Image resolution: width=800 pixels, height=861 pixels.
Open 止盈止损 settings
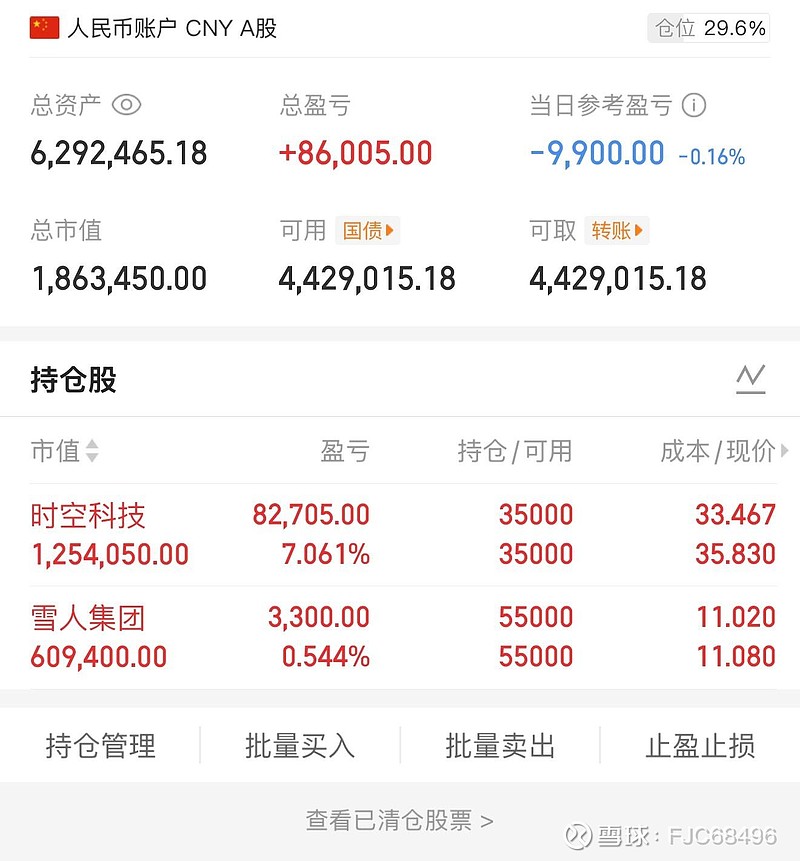[700, 746]
